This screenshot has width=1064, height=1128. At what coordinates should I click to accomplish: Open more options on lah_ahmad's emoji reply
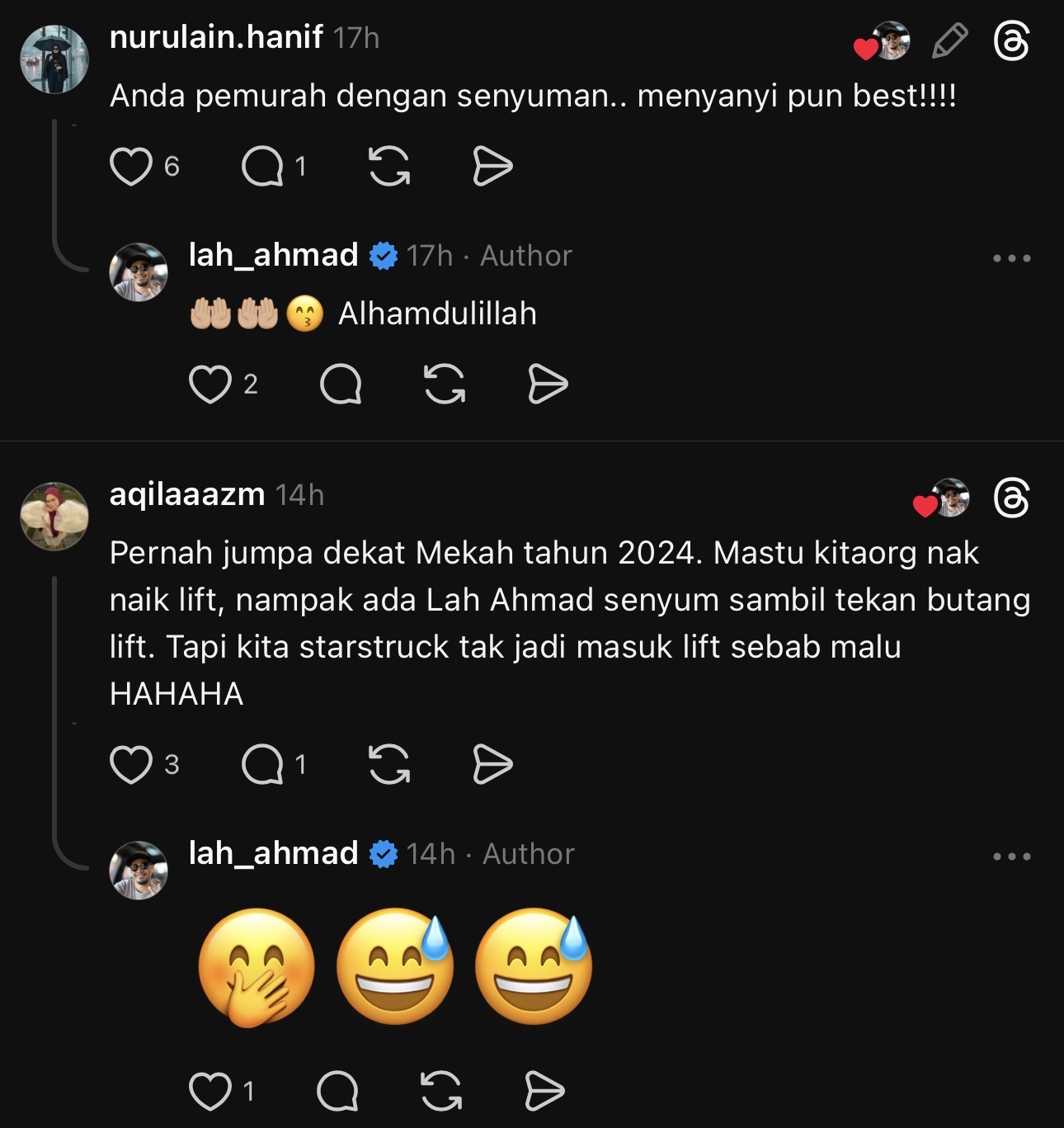[1011, 857]
